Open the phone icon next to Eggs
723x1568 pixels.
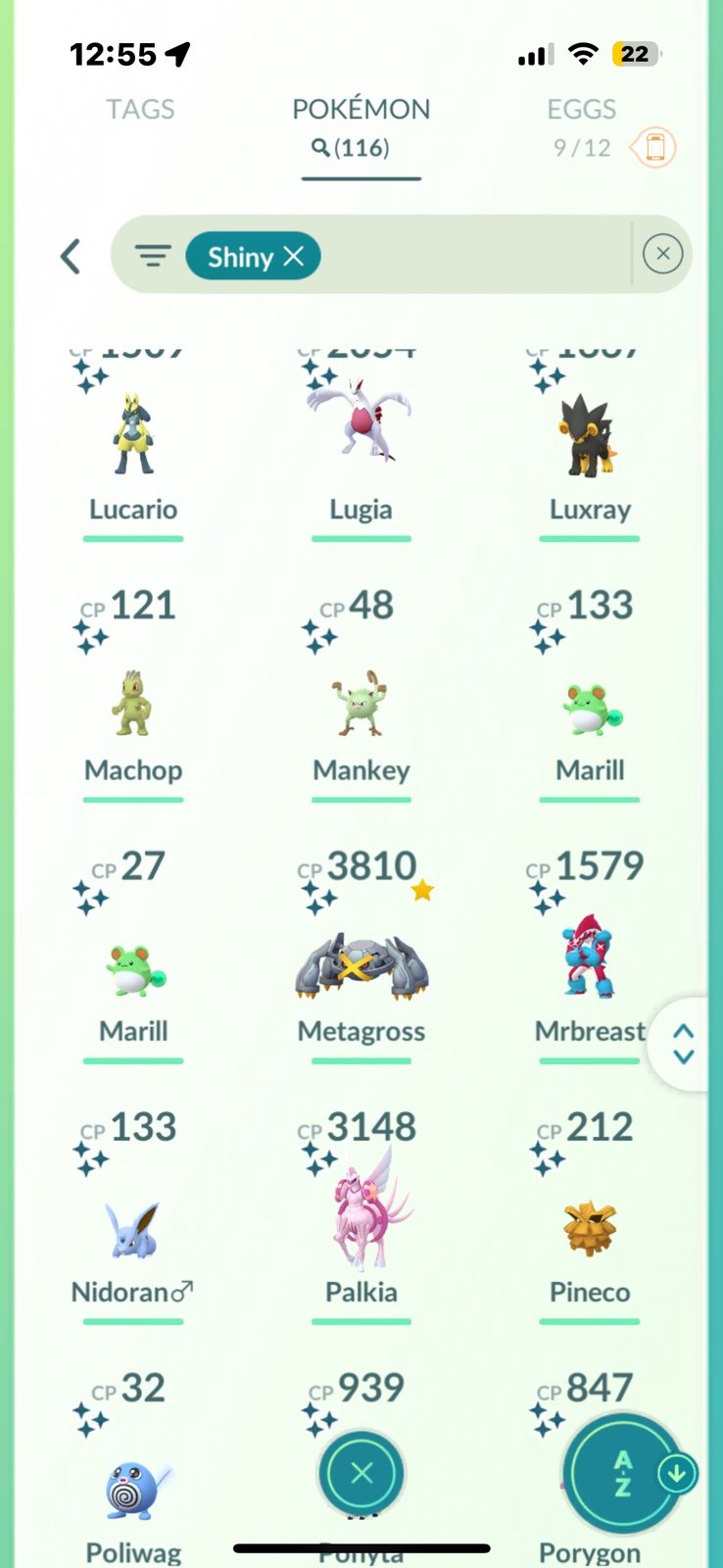(x=654, y=148)
